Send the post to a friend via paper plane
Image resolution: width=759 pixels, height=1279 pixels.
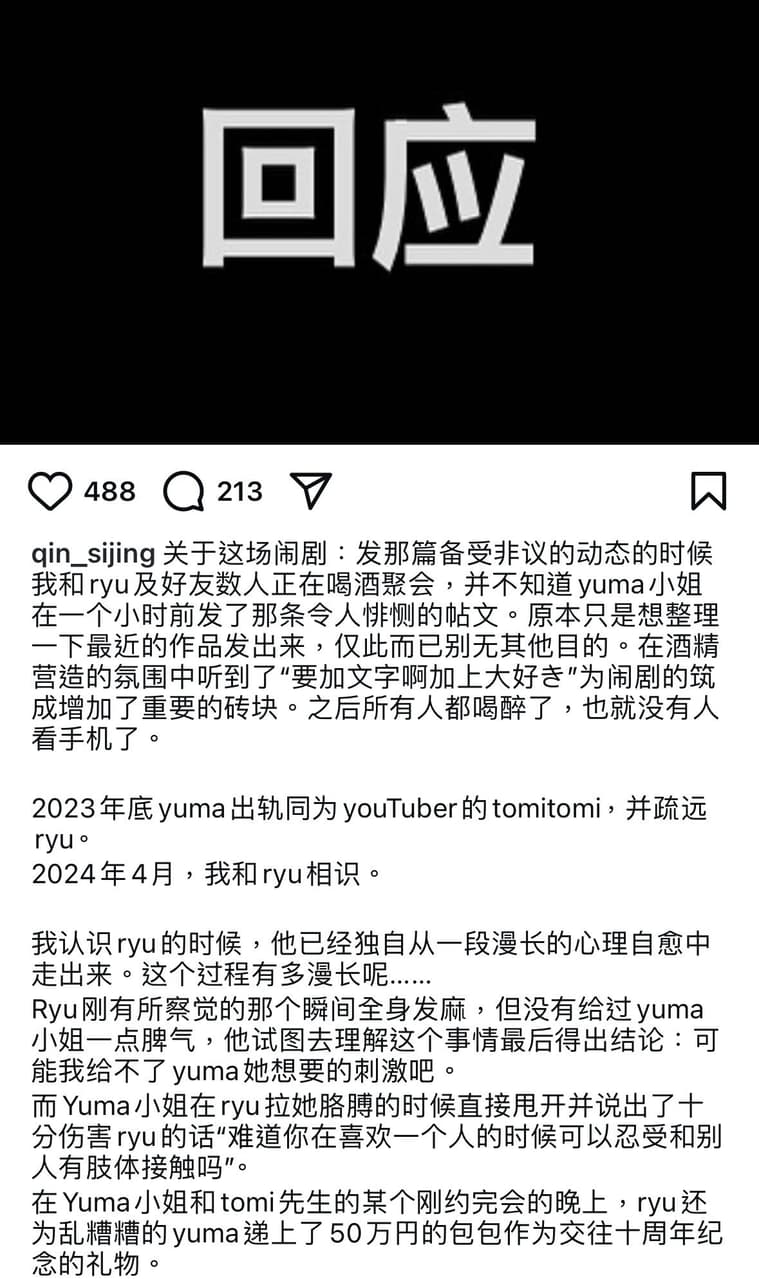[x=313, y=489]
